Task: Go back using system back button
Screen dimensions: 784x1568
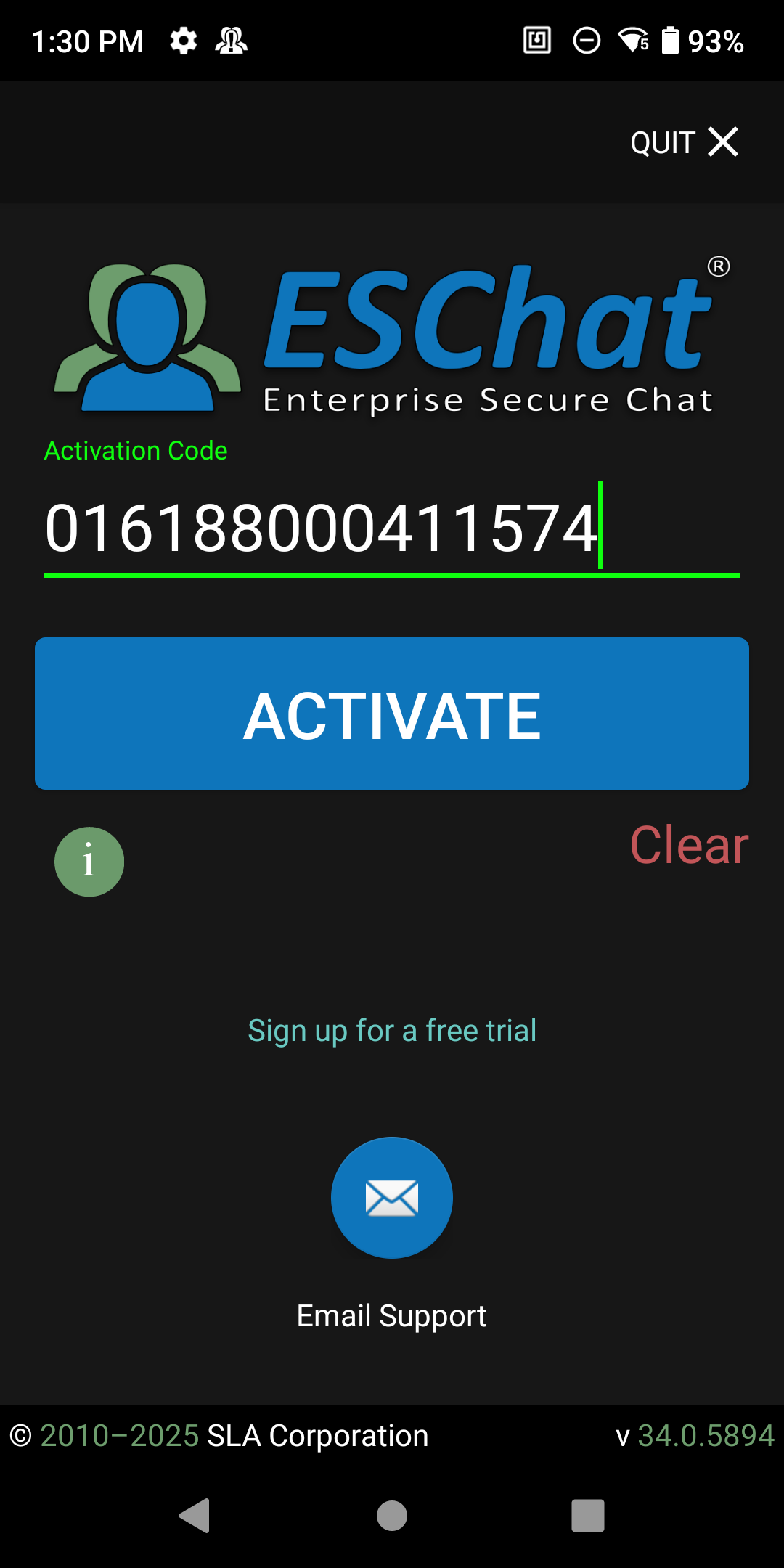Action: [x=195, y=1516]
